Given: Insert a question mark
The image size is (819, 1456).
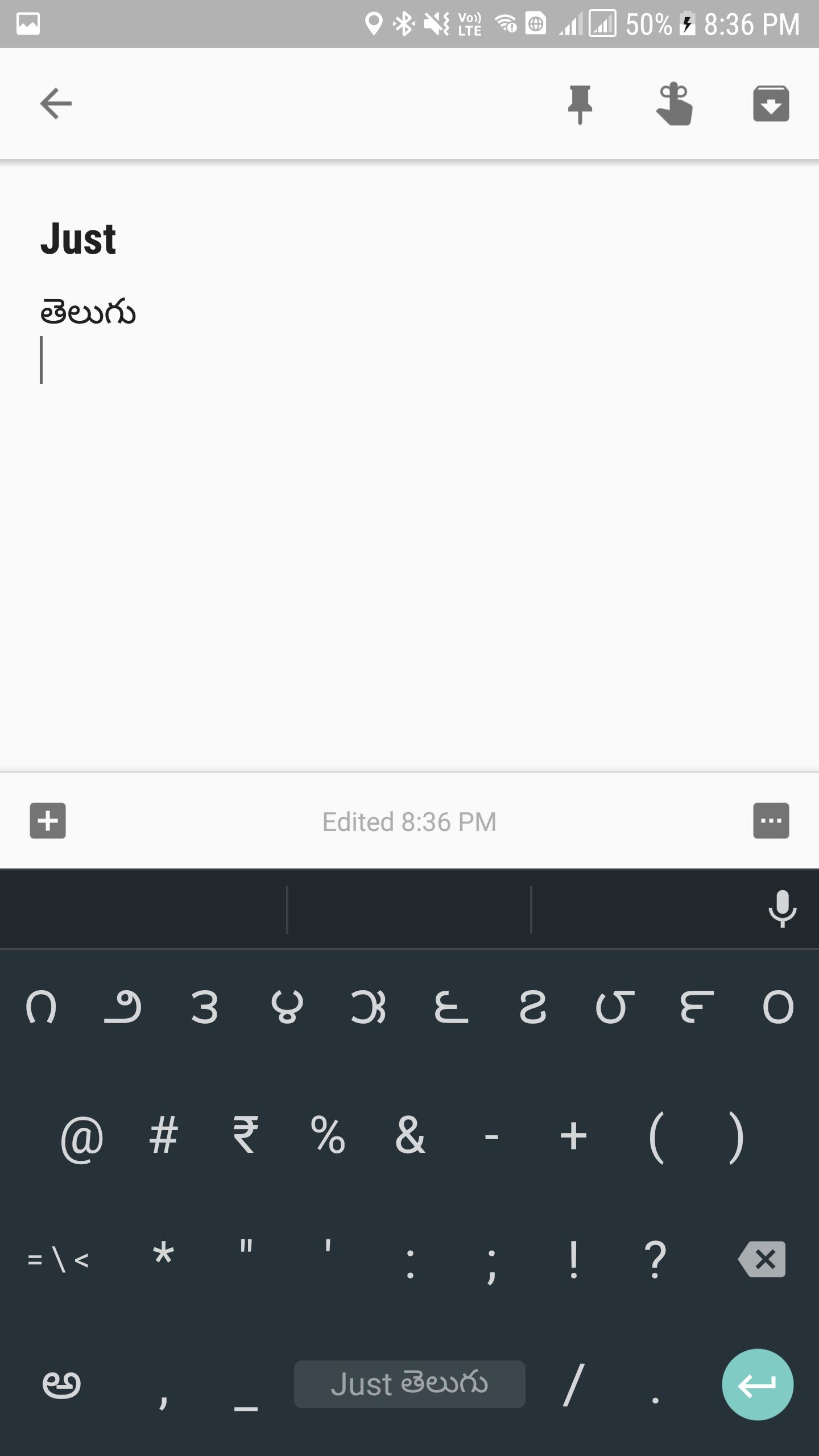Looking at the screenshot, I should tap(655, 1259).
